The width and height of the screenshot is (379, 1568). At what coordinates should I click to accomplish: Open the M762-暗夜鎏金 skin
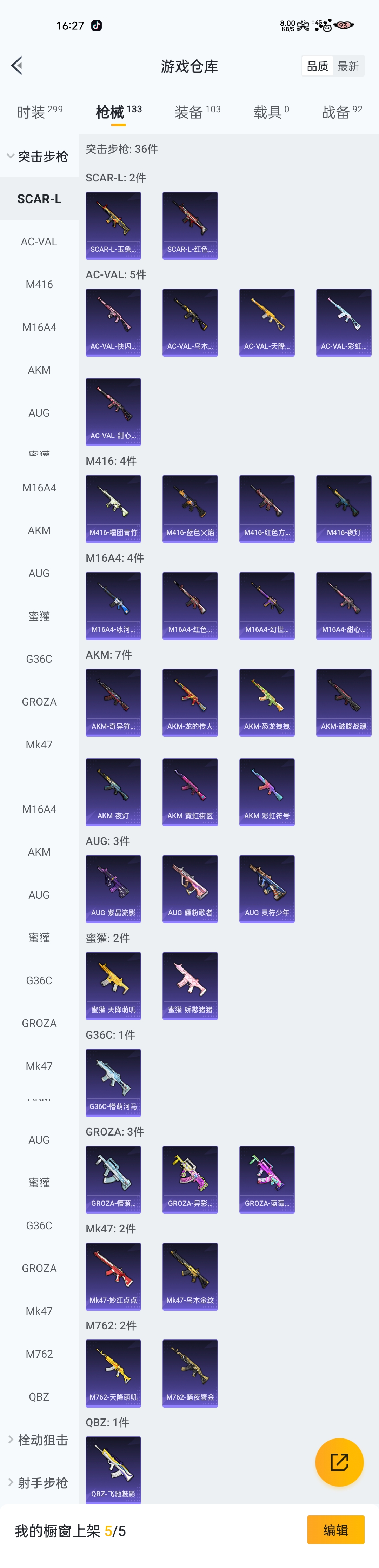coord(190,1372)
